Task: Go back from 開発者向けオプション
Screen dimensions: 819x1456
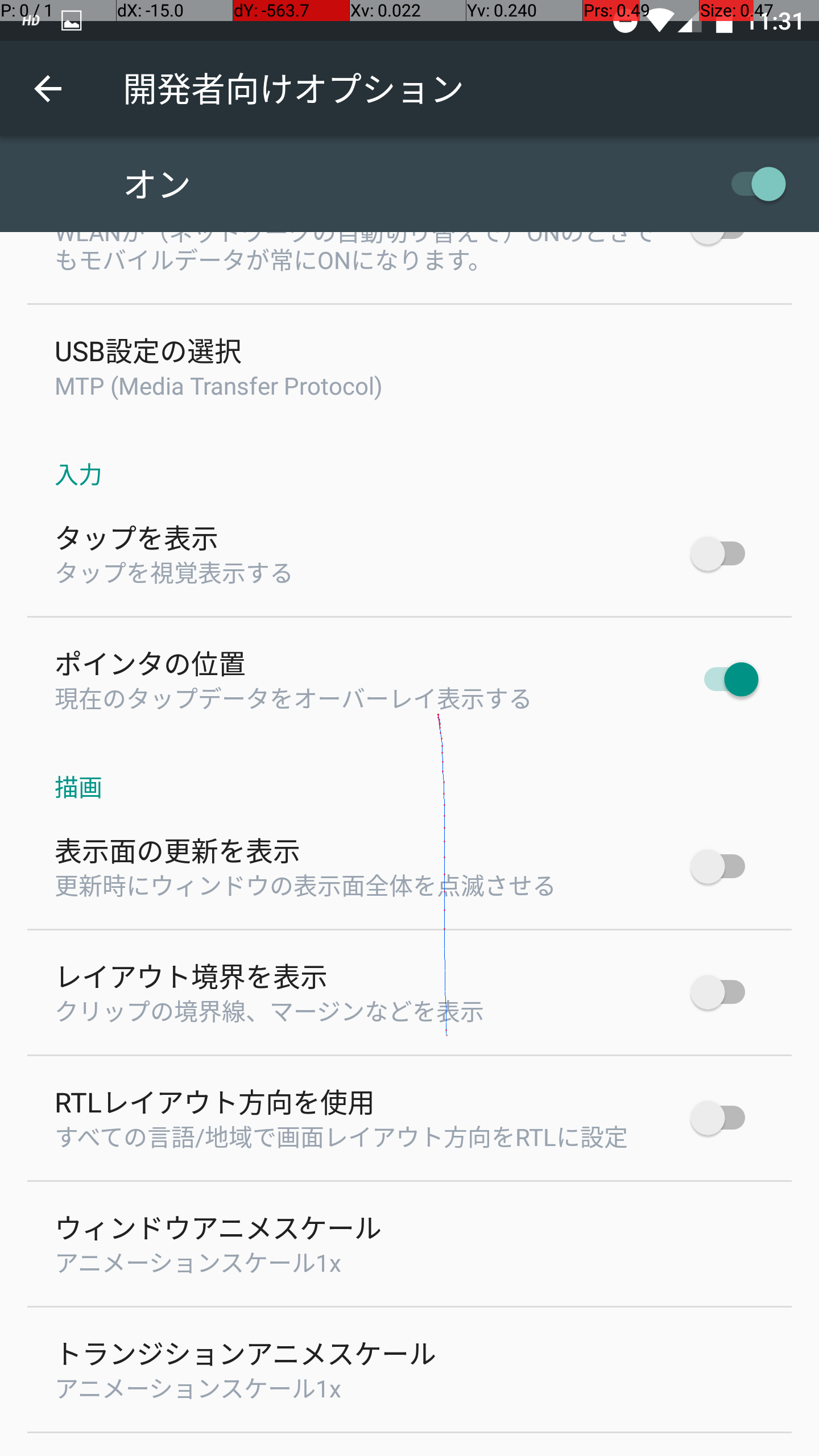Action: [48, 89]
